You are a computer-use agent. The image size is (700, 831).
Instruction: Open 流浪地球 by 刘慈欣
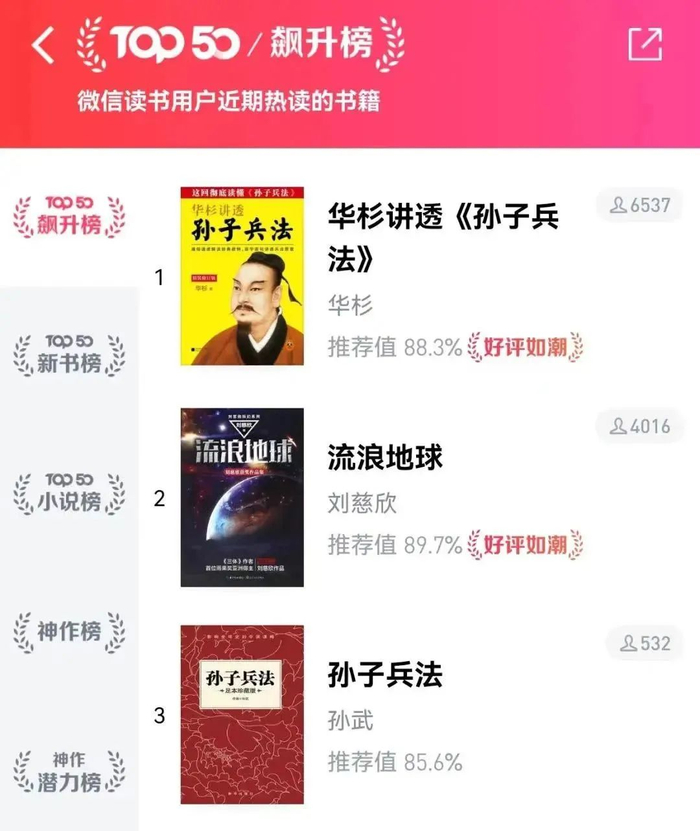click(x=385, y=457)
